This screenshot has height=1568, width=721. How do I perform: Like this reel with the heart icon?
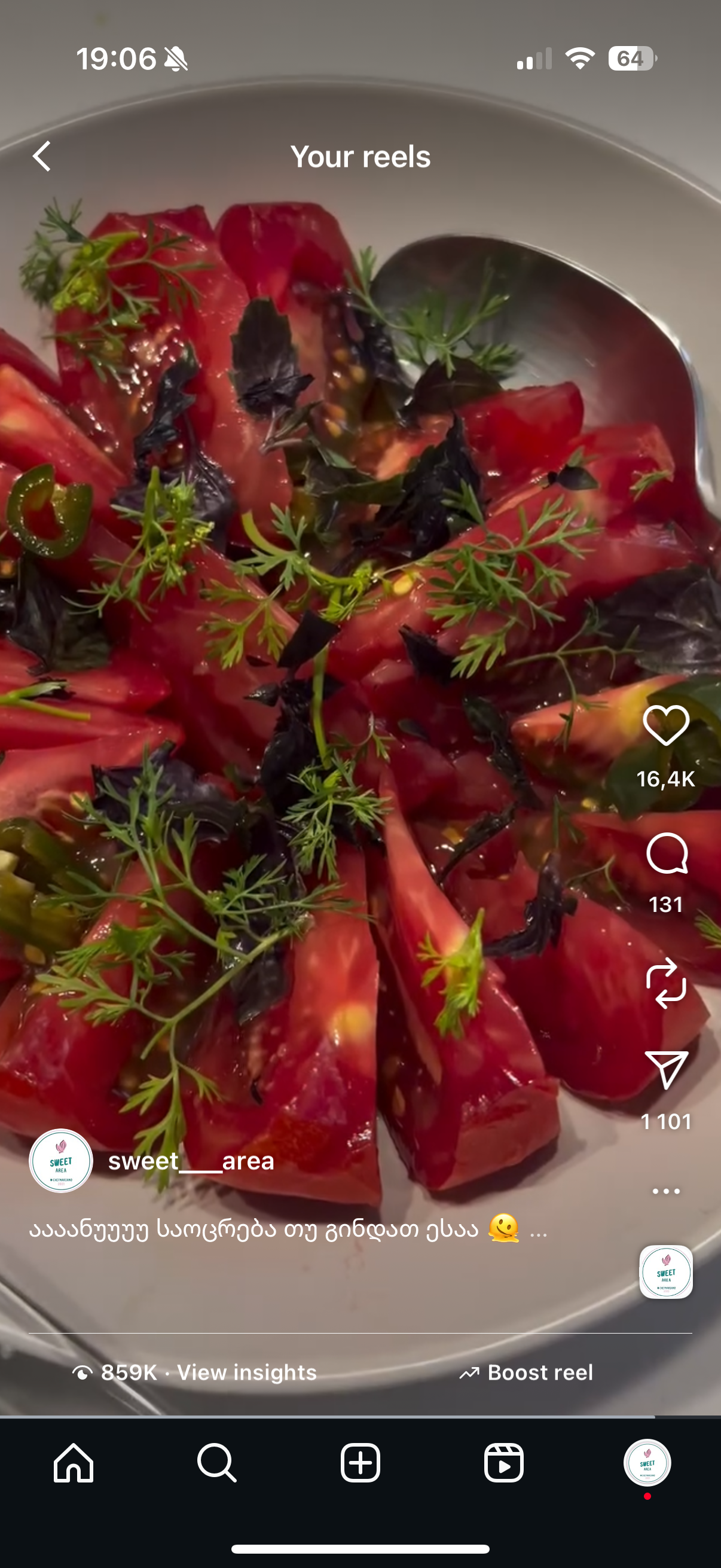[665, 725]
